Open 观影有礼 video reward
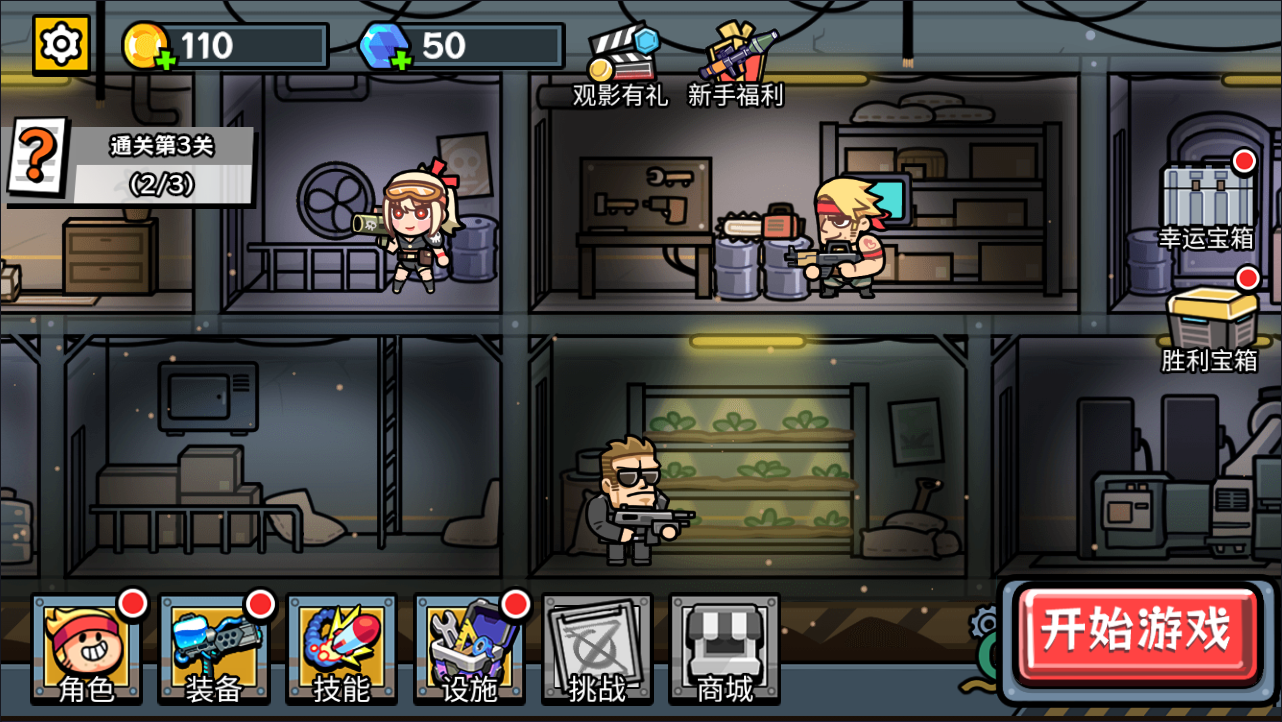 [x=620, y=64]
